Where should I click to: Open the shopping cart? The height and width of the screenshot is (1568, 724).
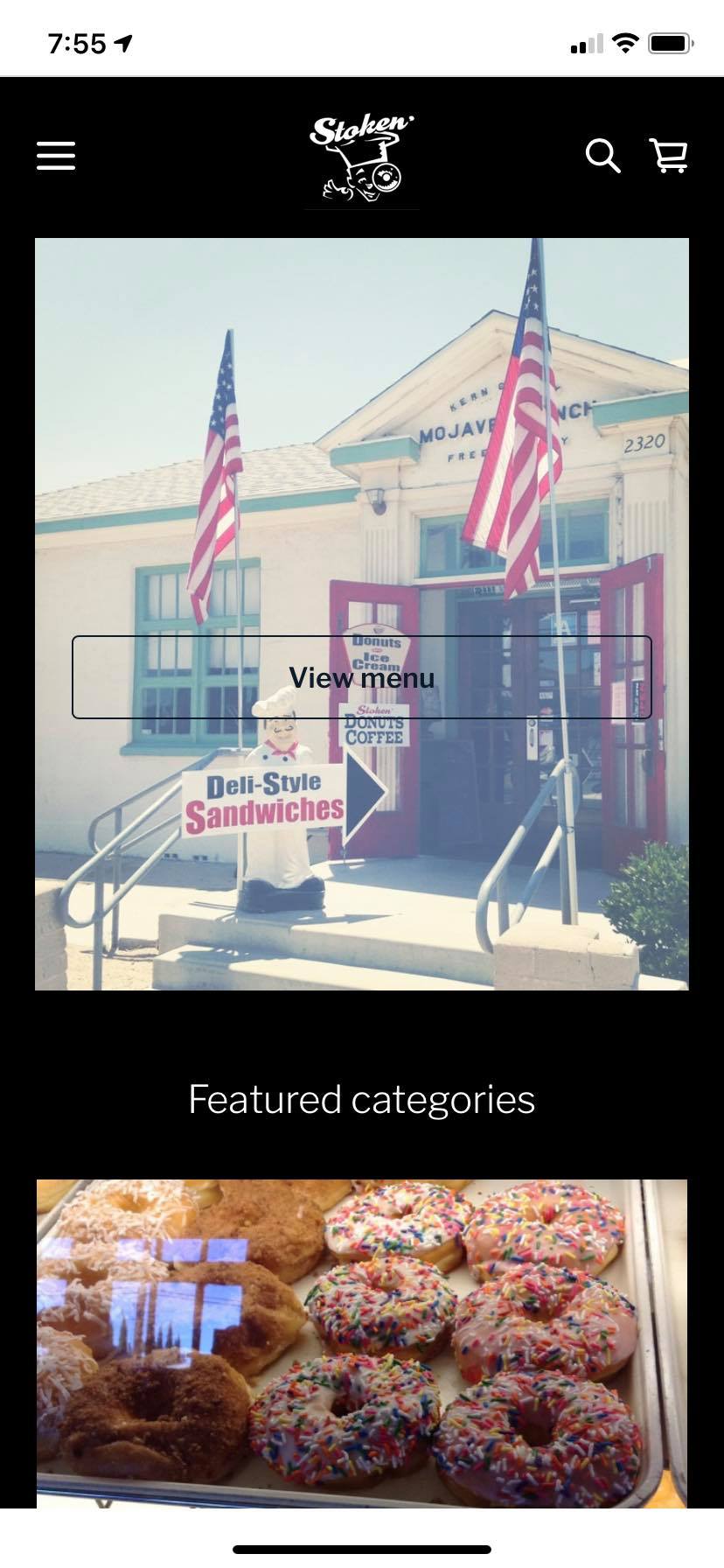[x=669, y=156]
